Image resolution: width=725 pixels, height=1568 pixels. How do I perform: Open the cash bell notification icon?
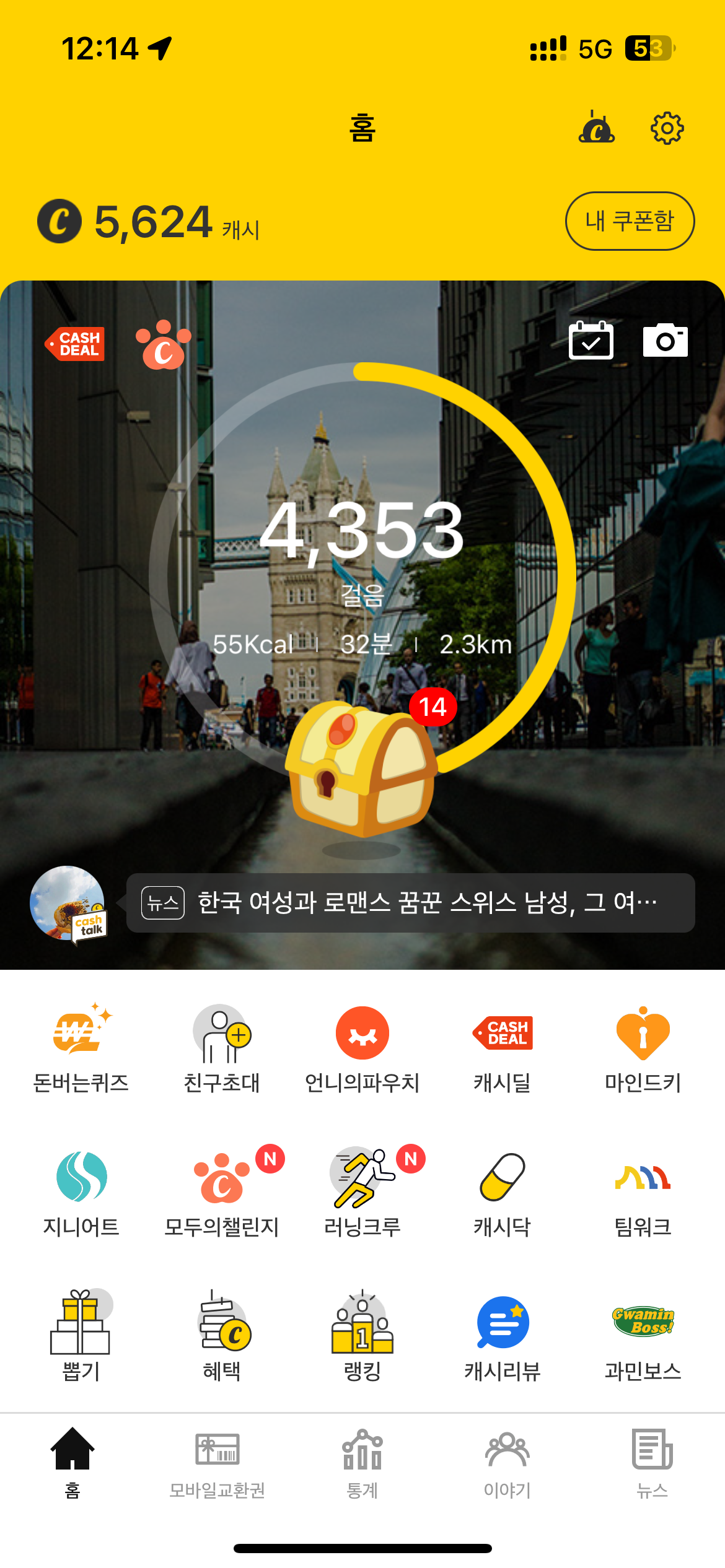[x=596, y=128]
